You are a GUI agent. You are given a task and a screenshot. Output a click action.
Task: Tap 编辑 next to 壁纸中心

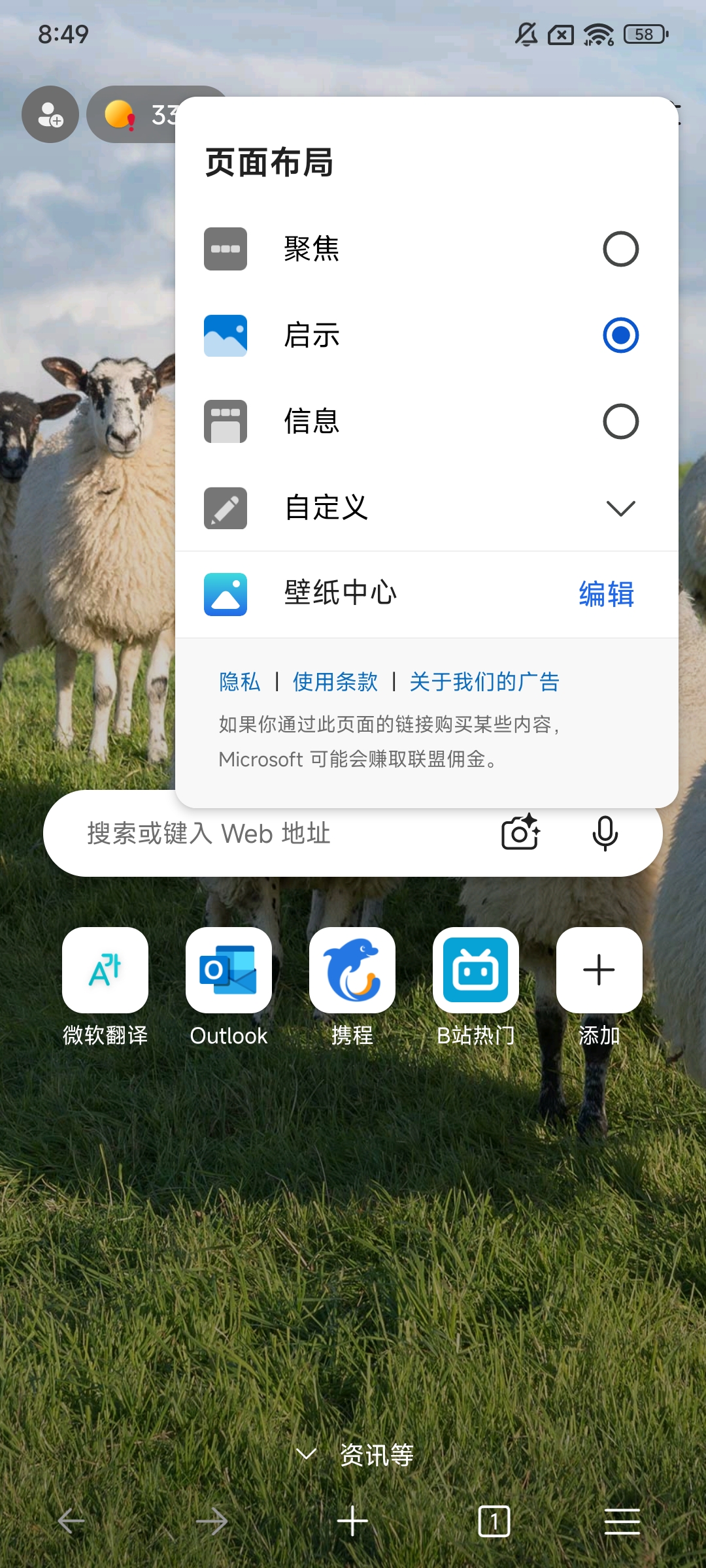pos(606,595)
